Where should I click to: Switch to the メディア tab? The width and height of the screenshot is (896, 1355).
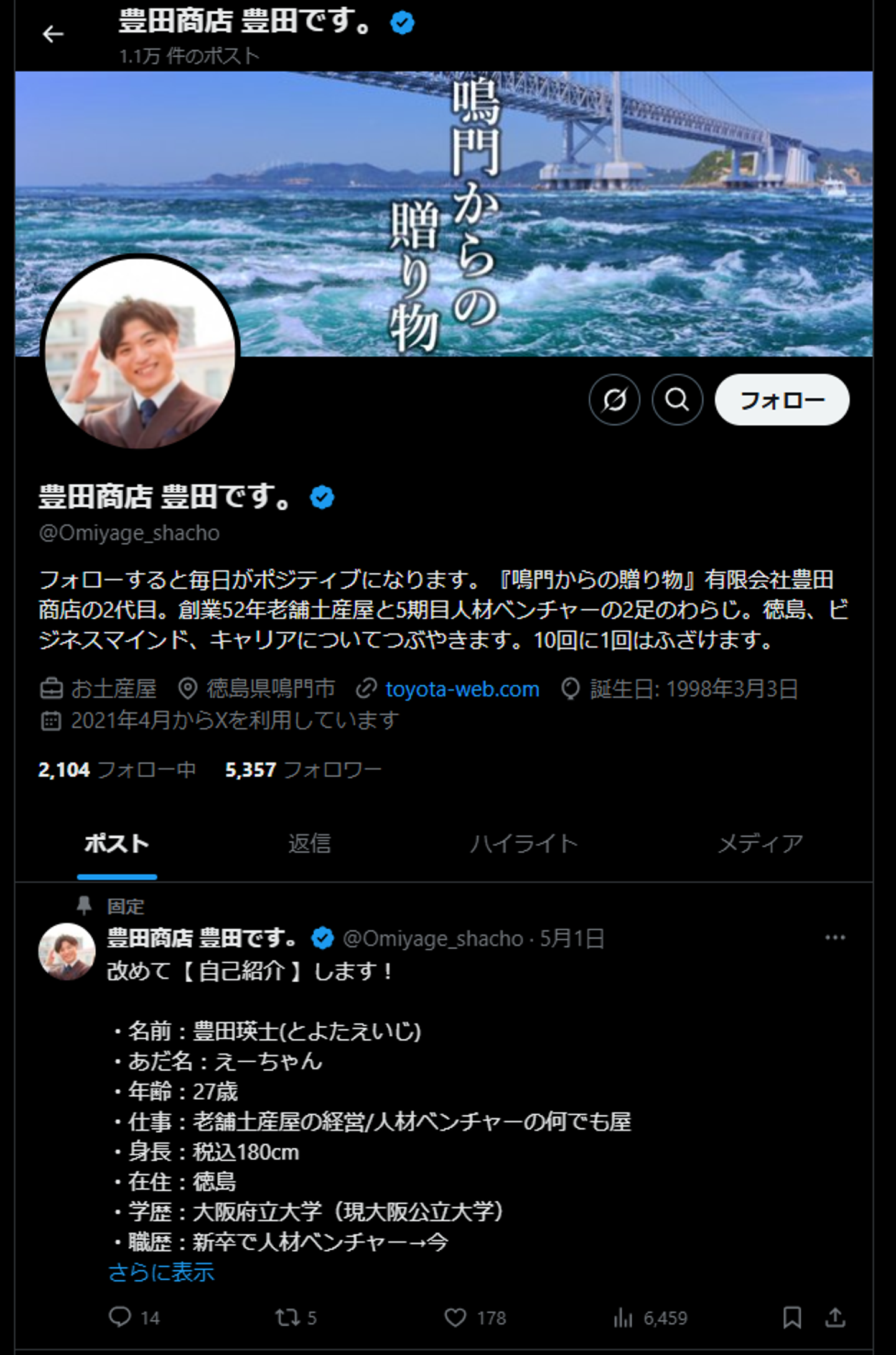coord(760,843)
